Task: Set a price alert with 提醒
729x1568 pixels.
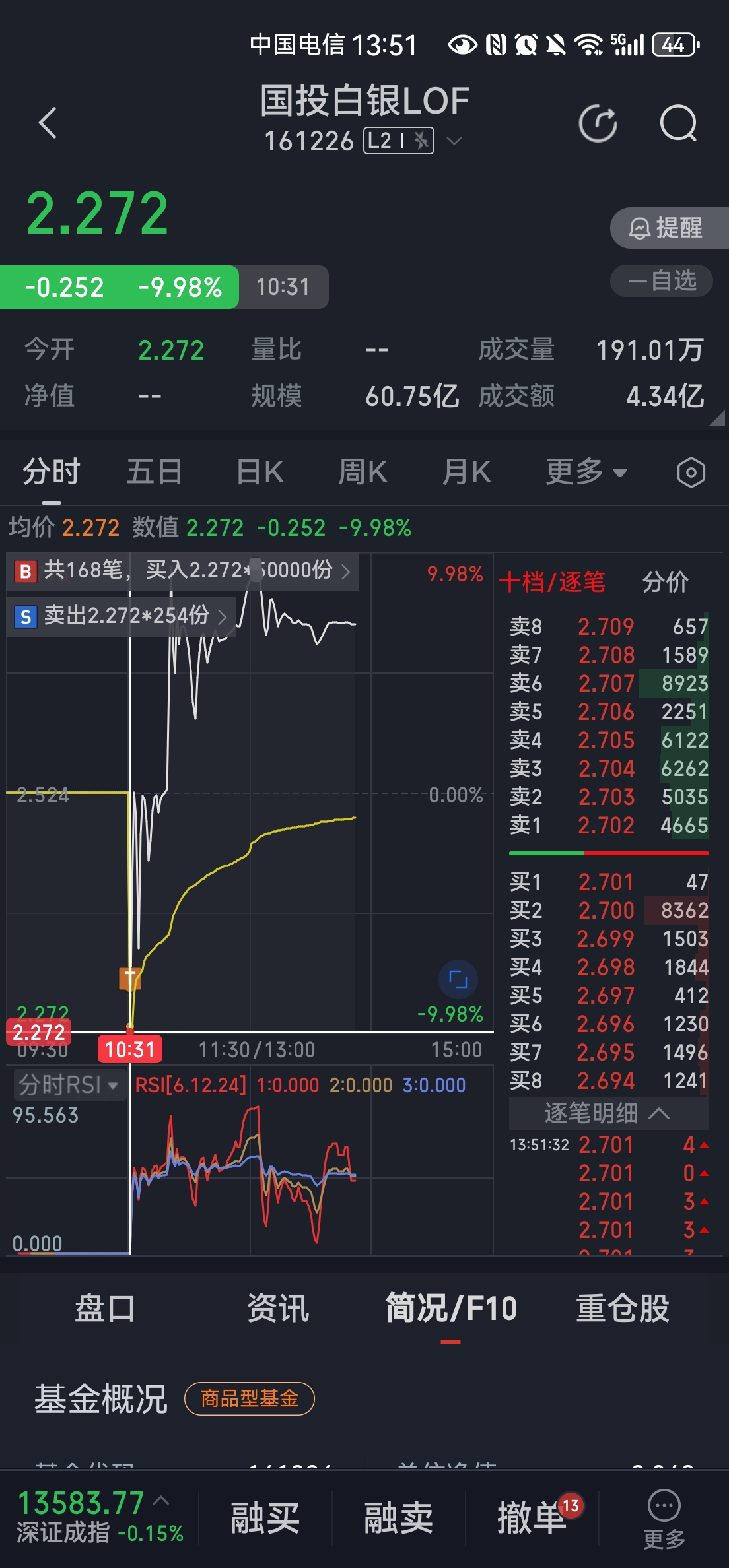Action: pos(667,228)
